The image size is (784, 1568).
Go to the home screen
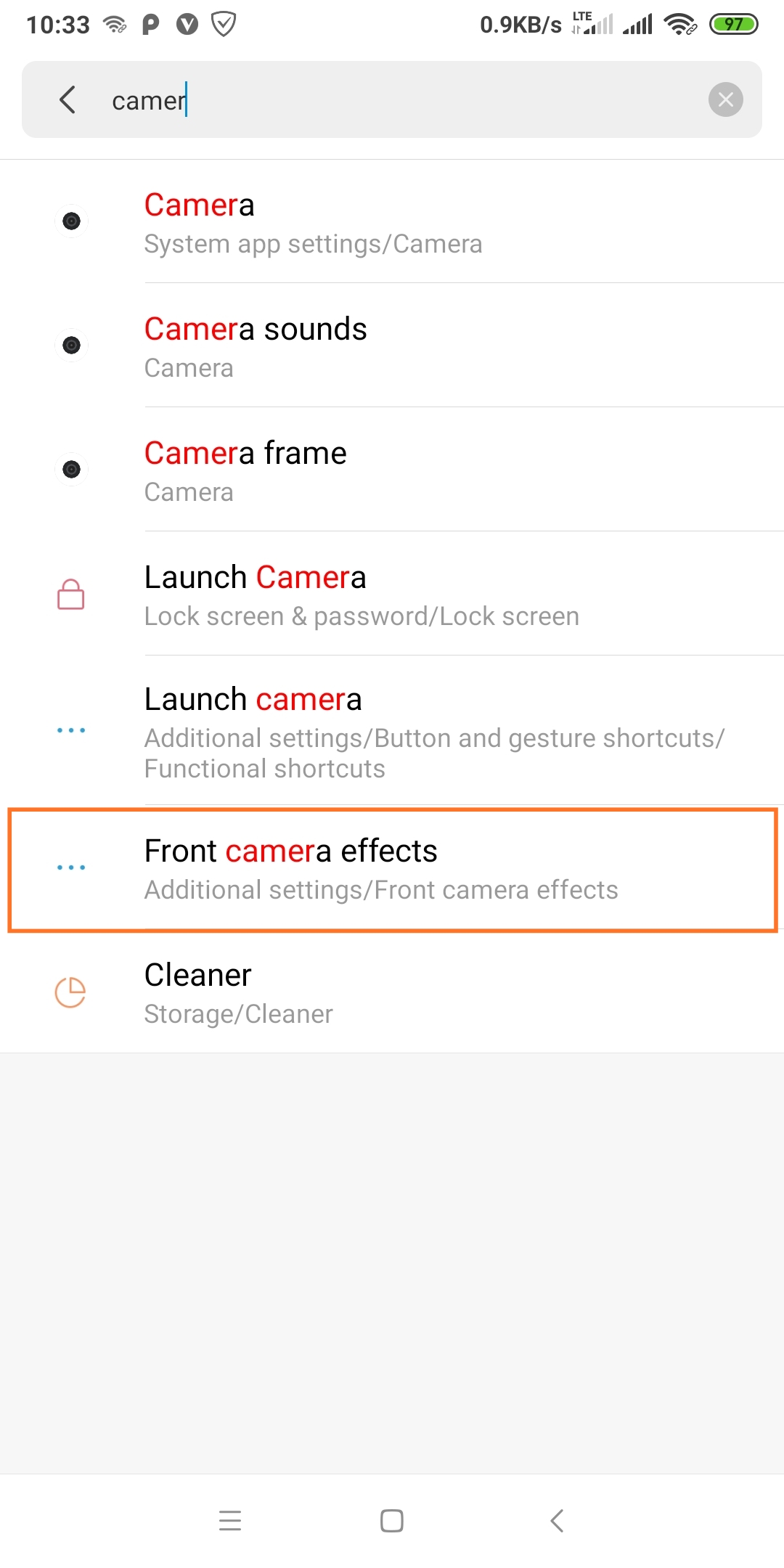point(392,1520)
